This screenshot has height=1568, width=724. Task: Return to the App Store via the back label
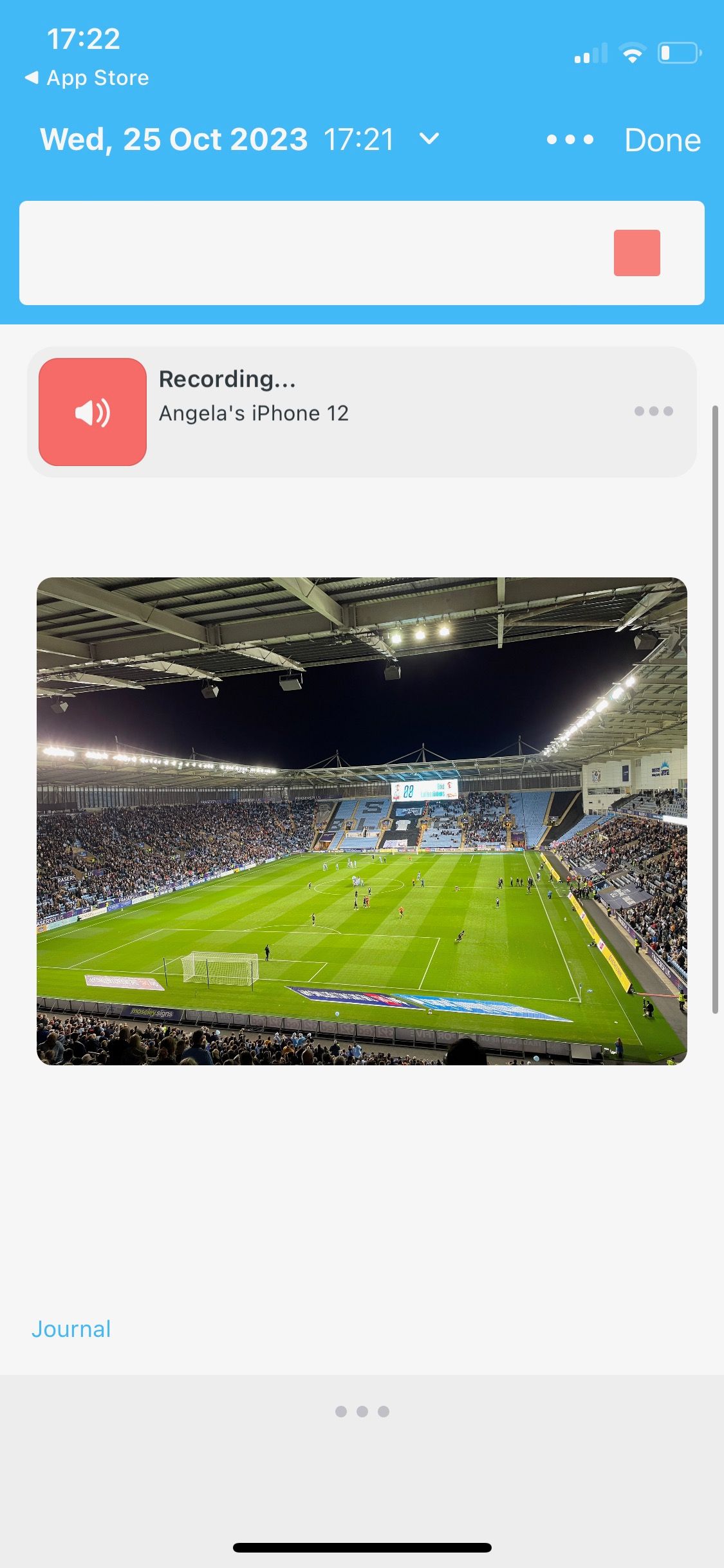pos(87,77)
